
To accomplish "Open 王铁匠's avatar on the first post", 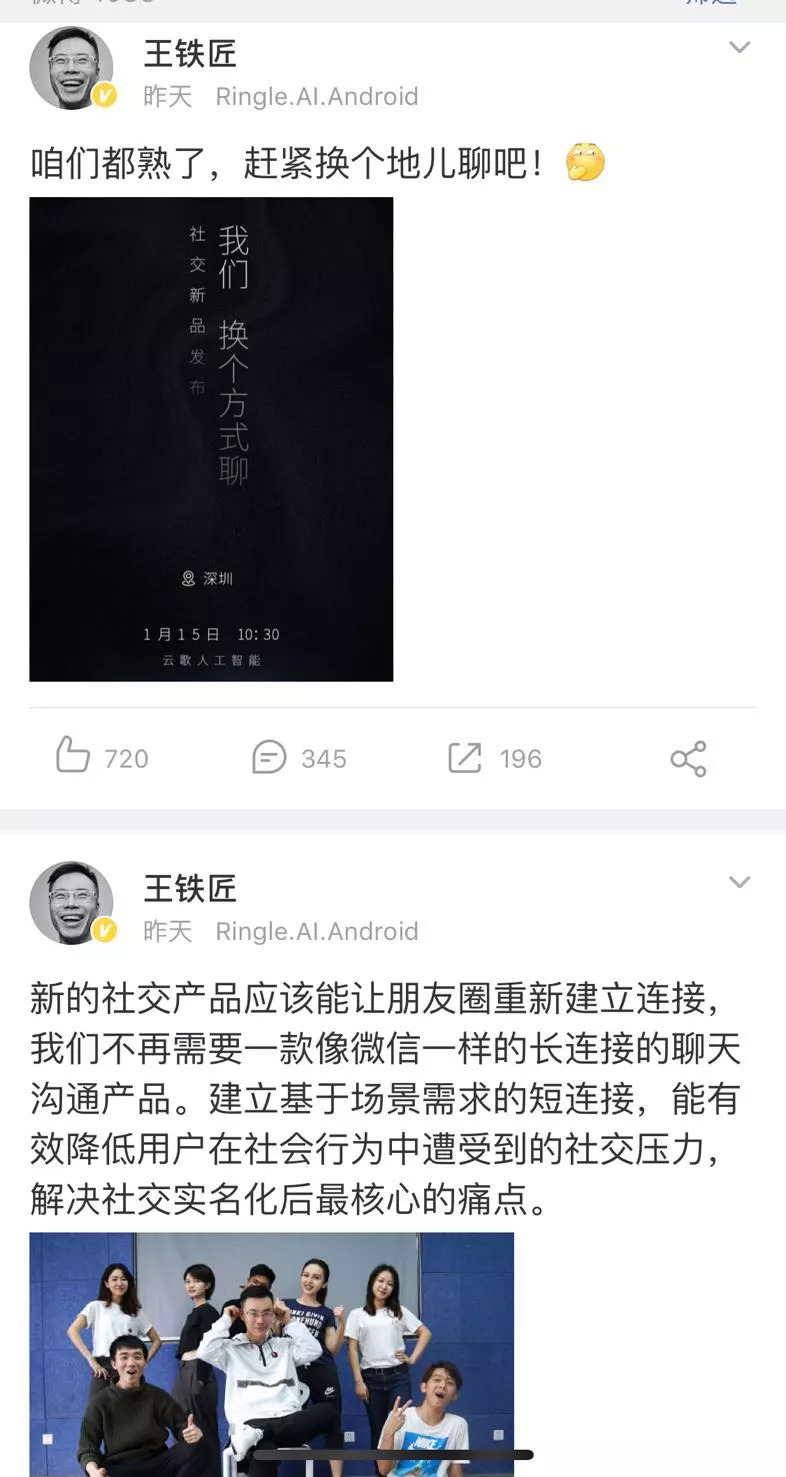I will coord(71,68).
